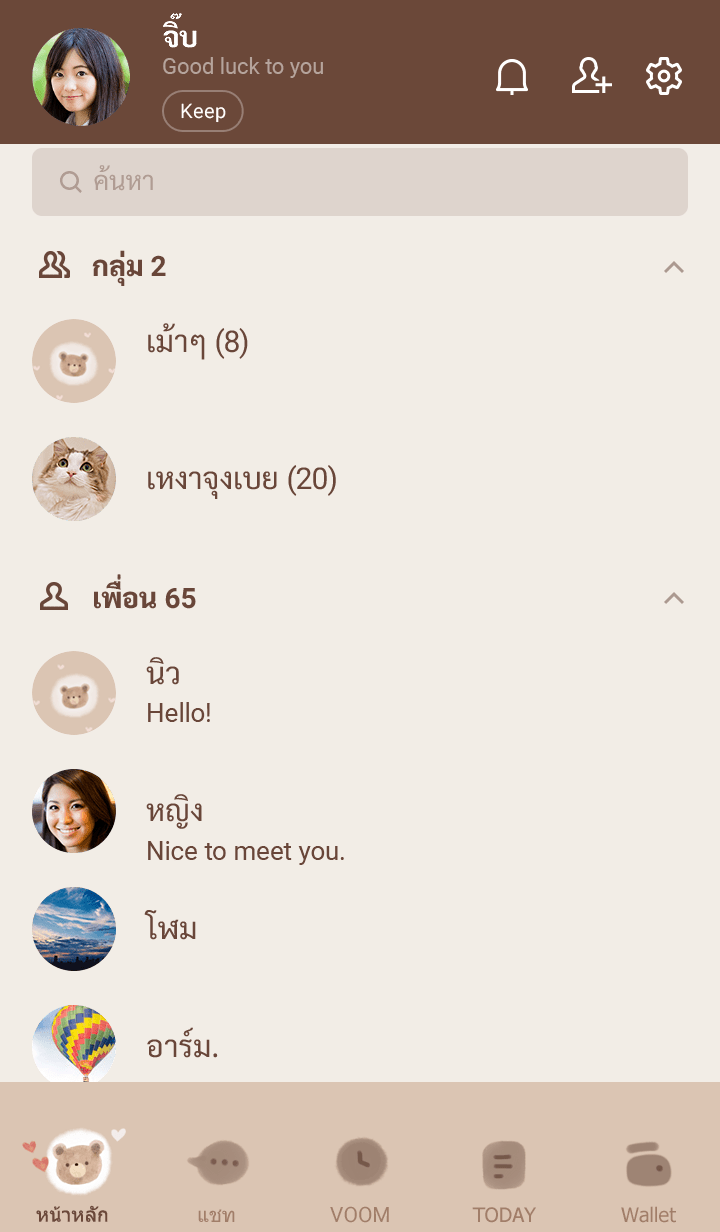Collapse the เพื่อน 65 section
Image resolution: width=720 pixels, height=1232 pixels.
(674, 598)
